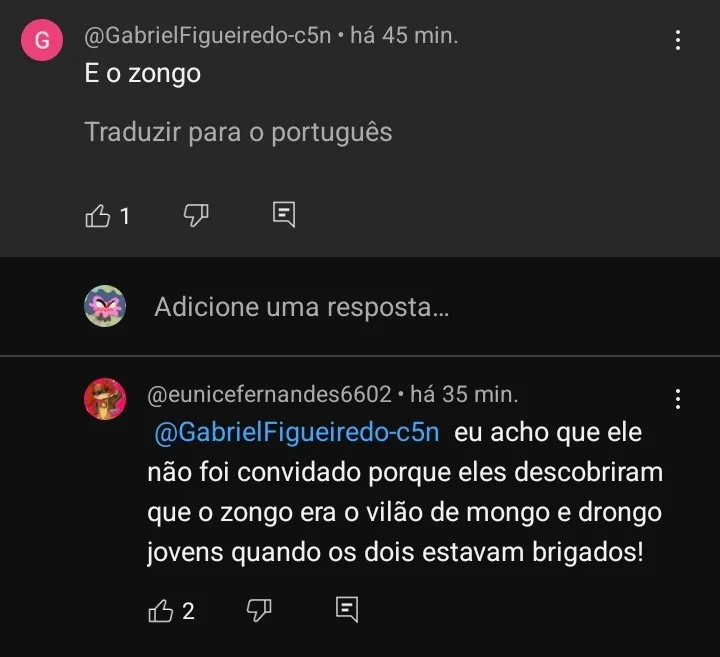Like eunicefernandes6602's reply
720x657 pixels.
point(161,610)
